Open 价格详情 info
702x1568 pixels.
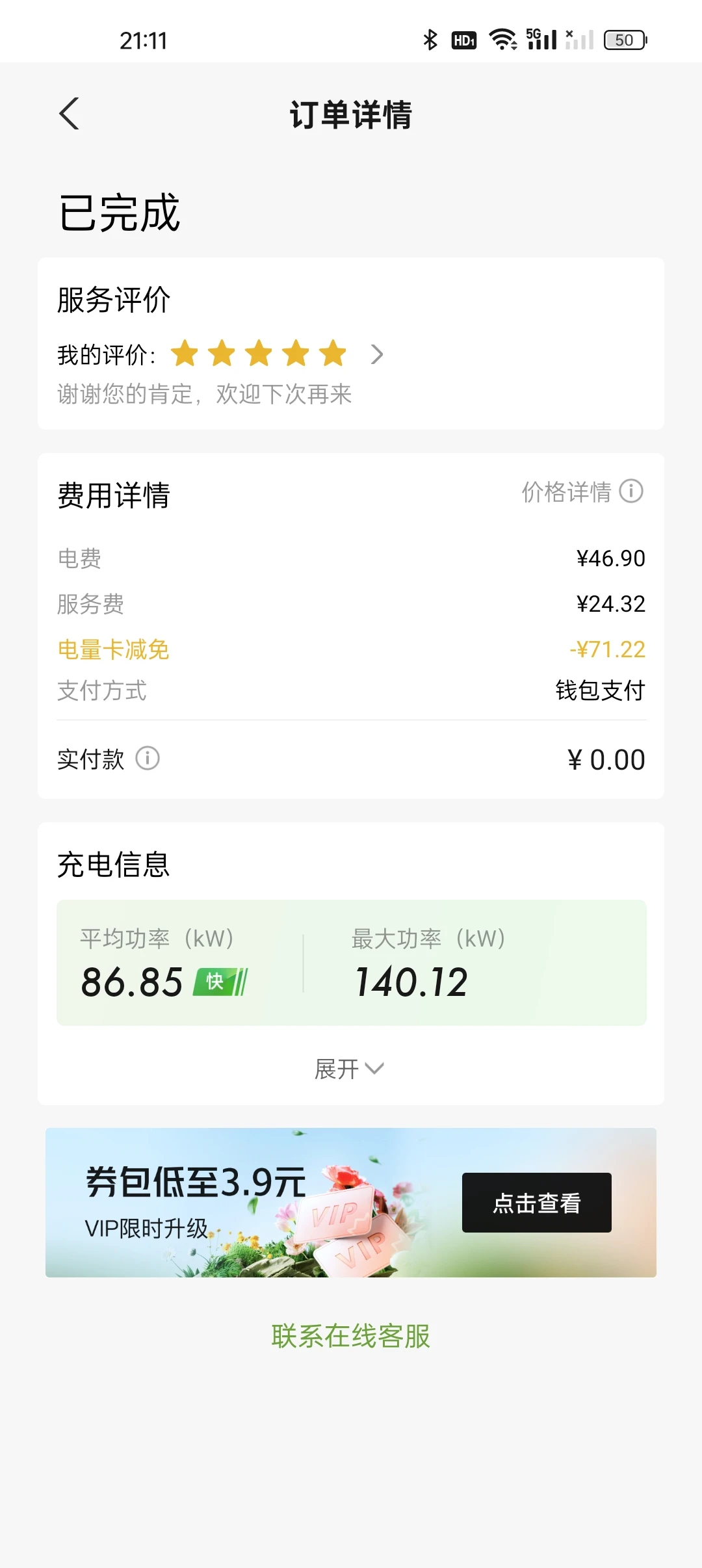(582, 492)
